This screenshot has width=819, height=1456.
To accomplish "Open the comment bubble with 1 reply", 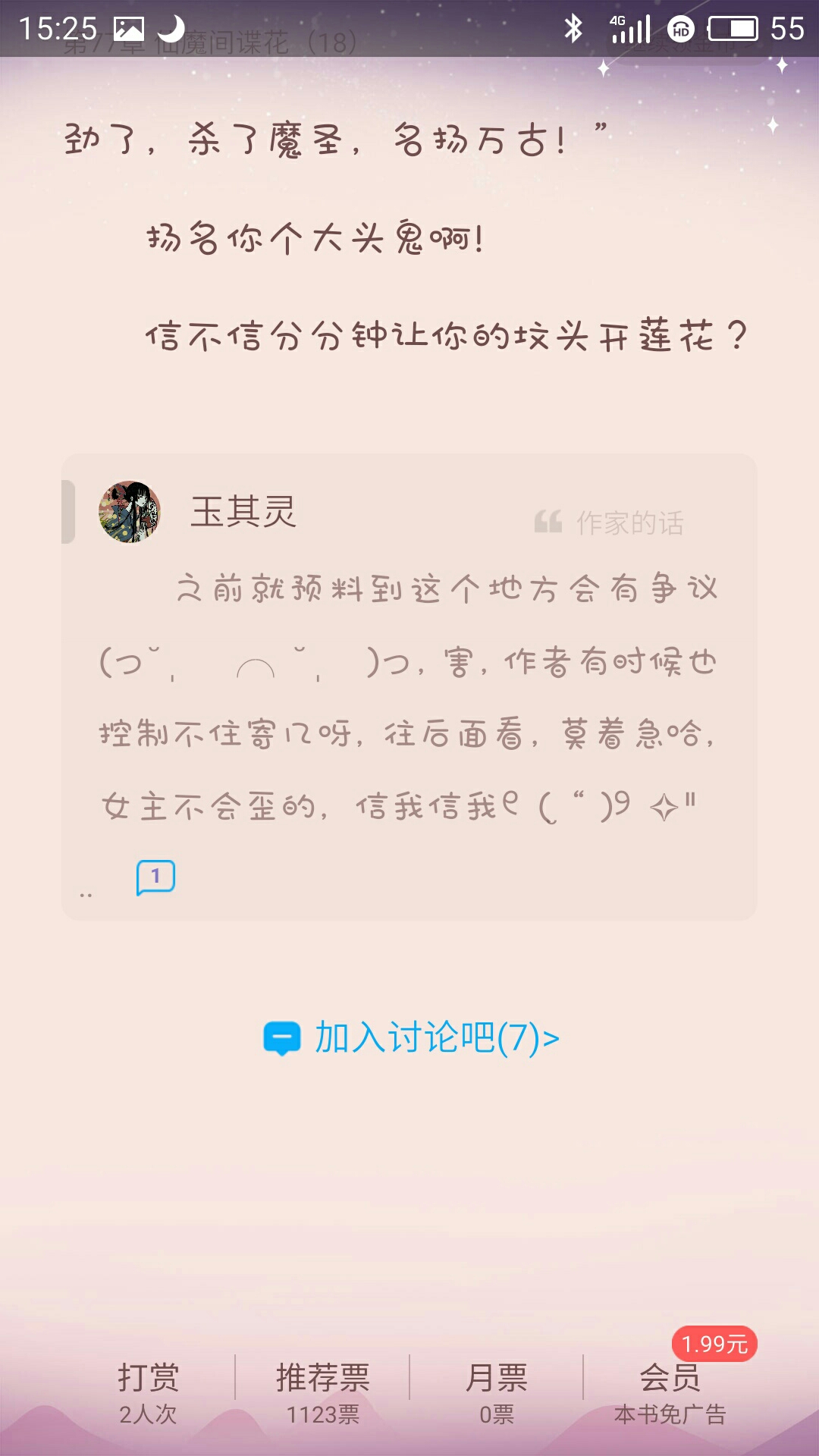I will click(x=155, y=877).
